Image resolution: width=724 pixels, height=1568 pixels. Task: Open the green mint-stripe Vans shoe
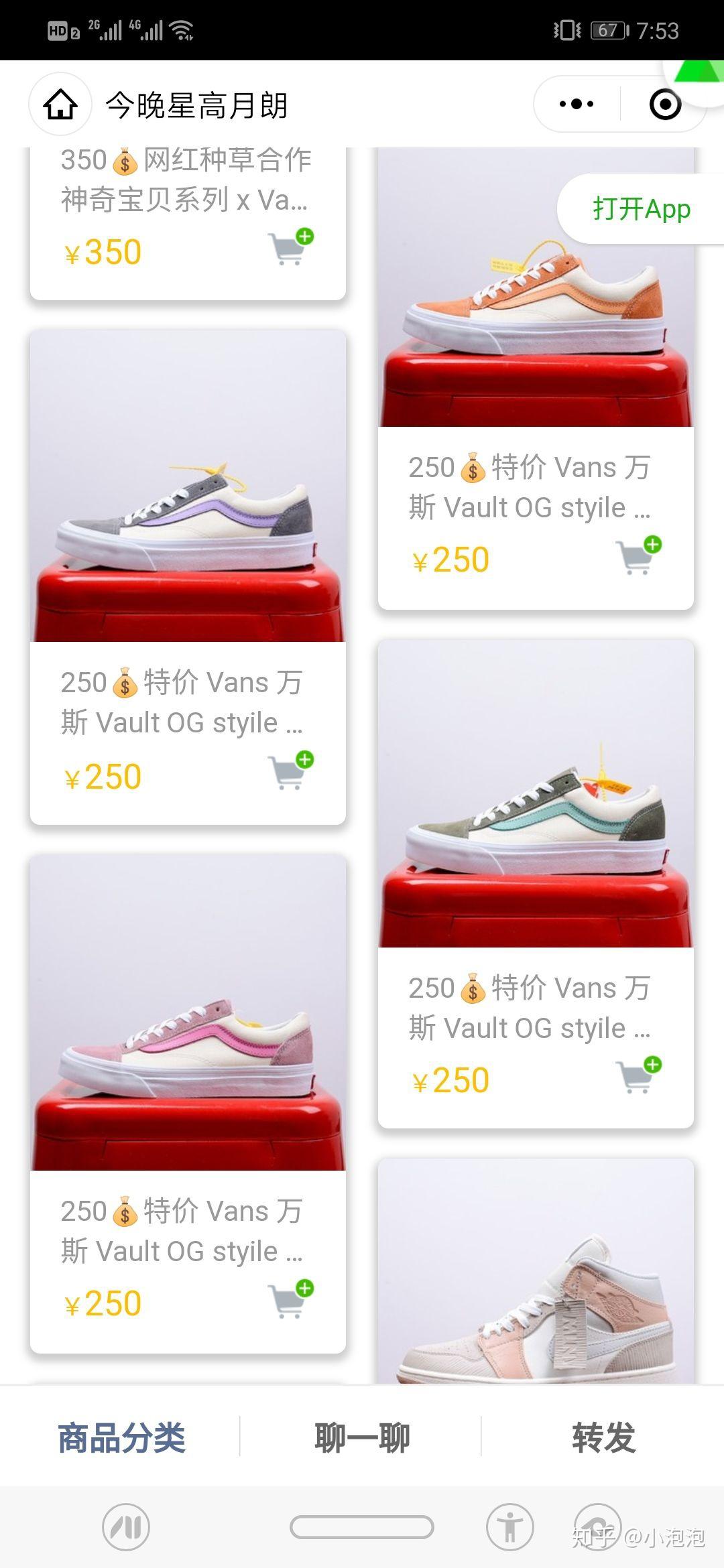point(536,794)
